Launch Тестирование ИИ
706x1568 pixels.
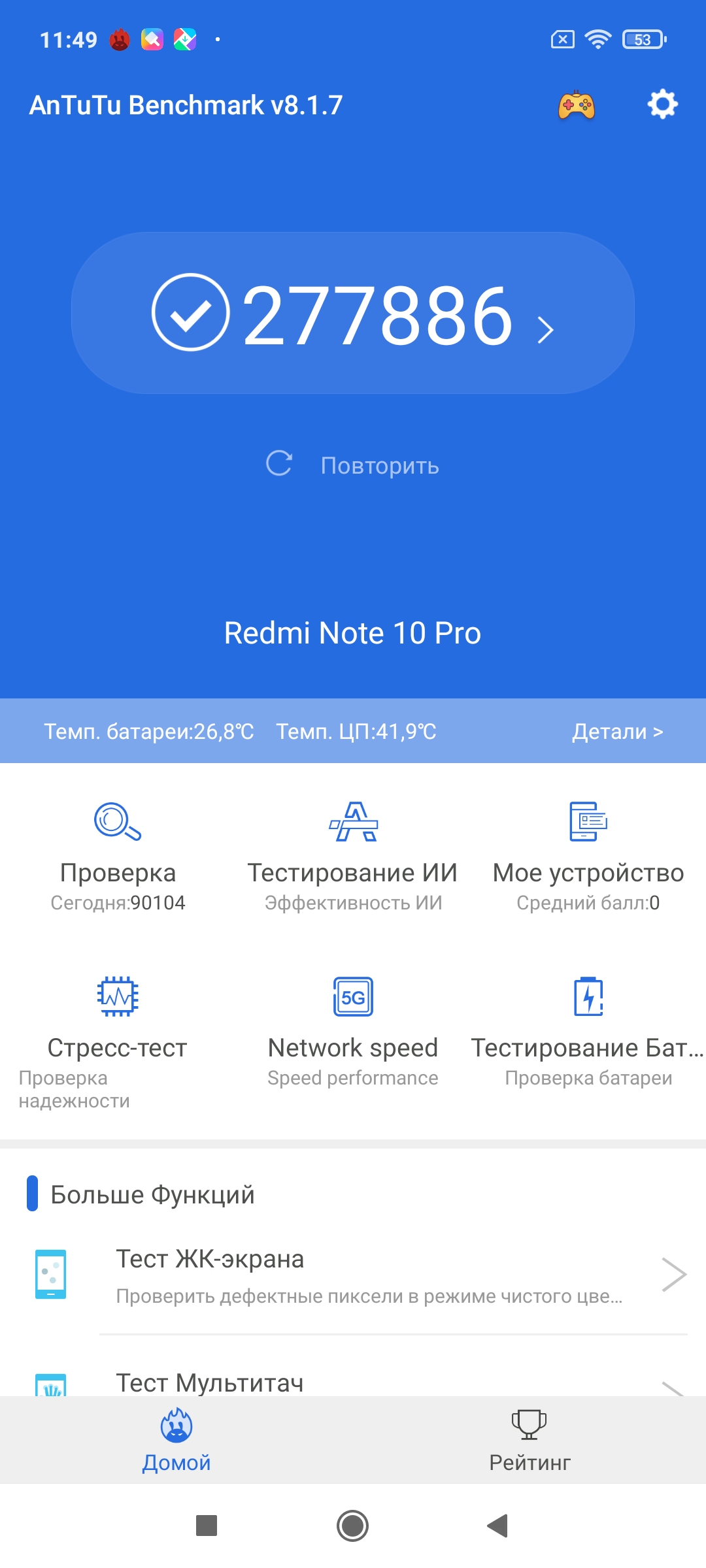pos(353,856)
